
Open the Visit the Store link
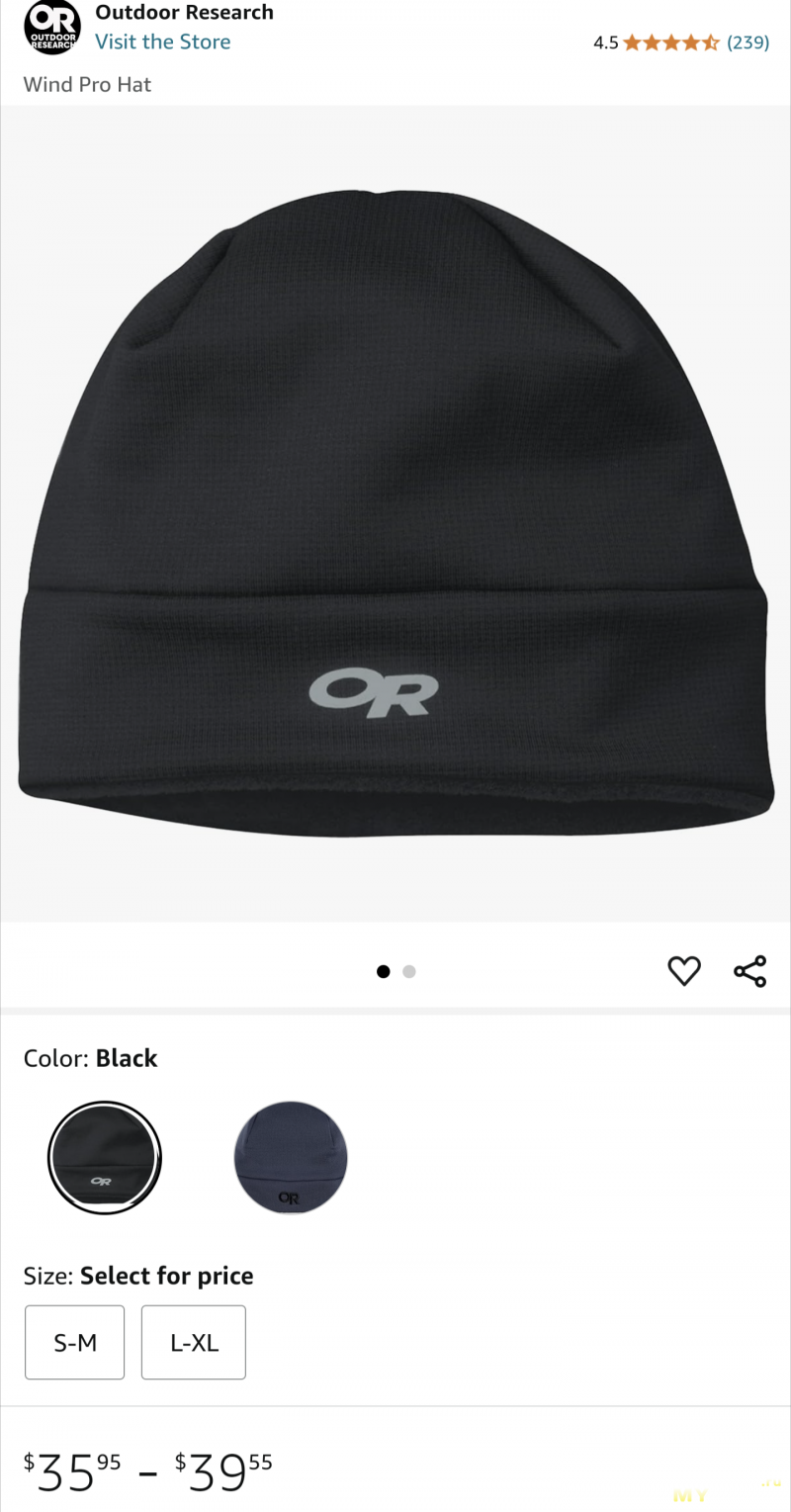pos(162,42)
